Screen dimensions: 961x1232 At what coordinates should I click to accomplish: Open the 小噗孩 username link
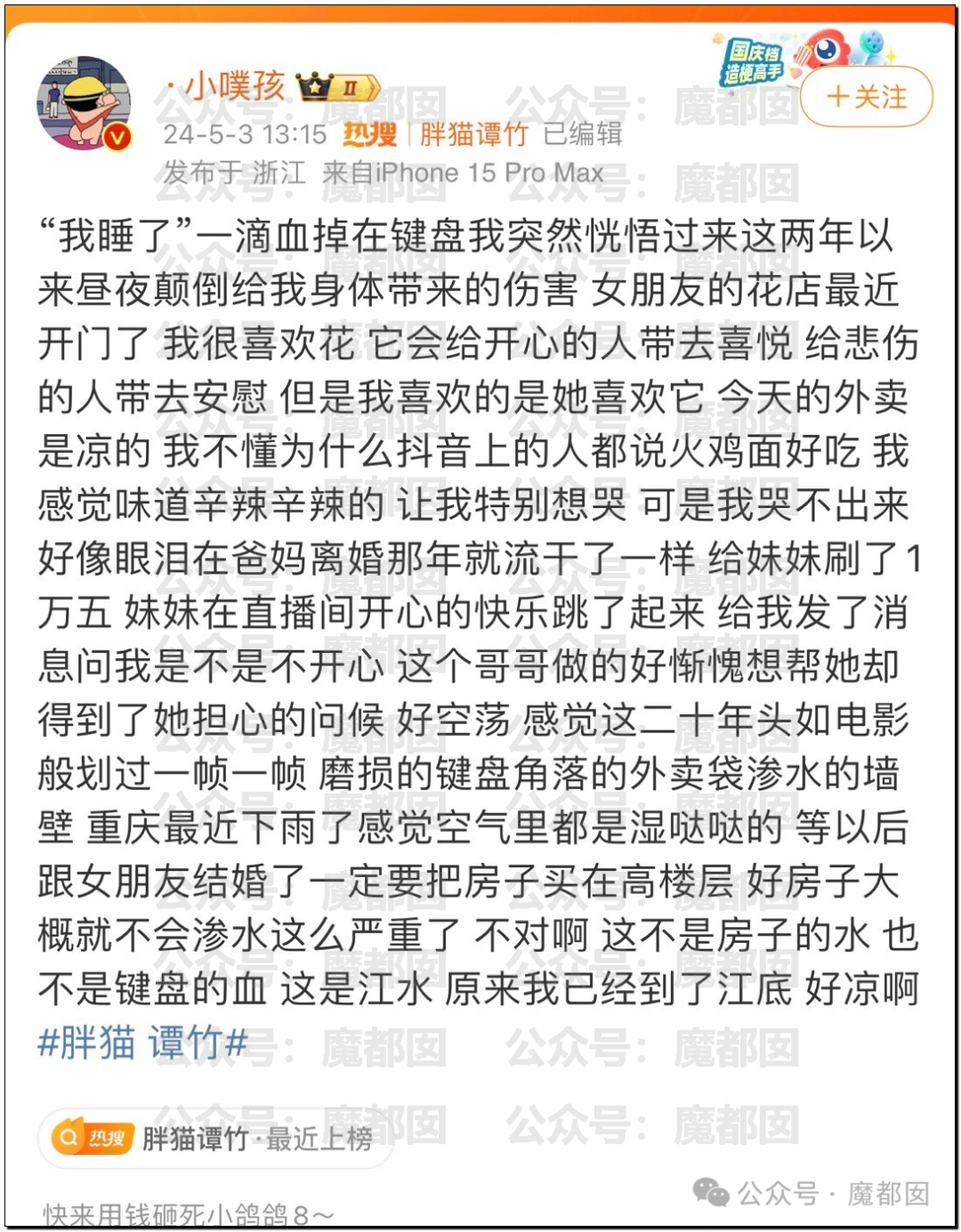(x=231, y=86)
